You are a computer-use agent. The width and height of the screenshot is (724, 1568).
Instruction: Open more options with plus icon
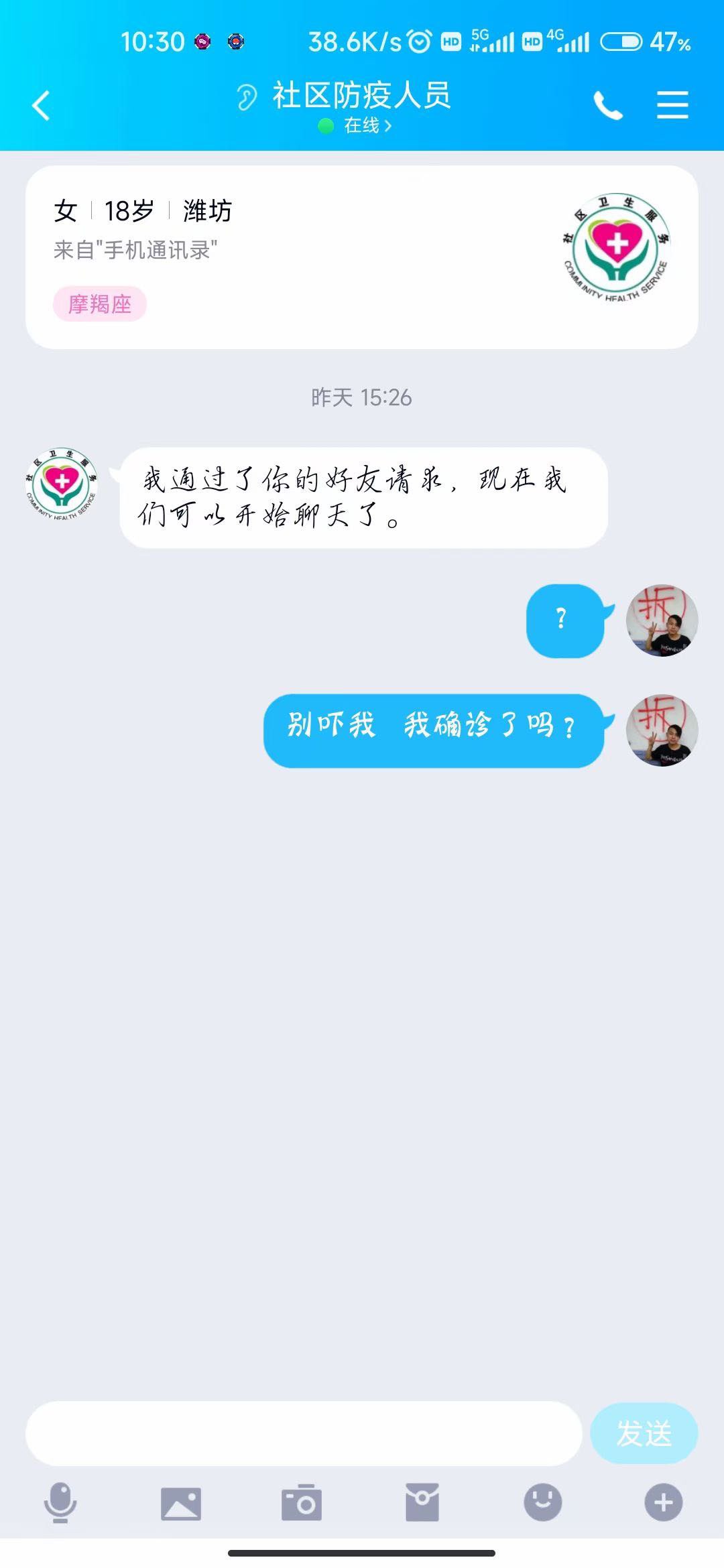coord(664,1502)
